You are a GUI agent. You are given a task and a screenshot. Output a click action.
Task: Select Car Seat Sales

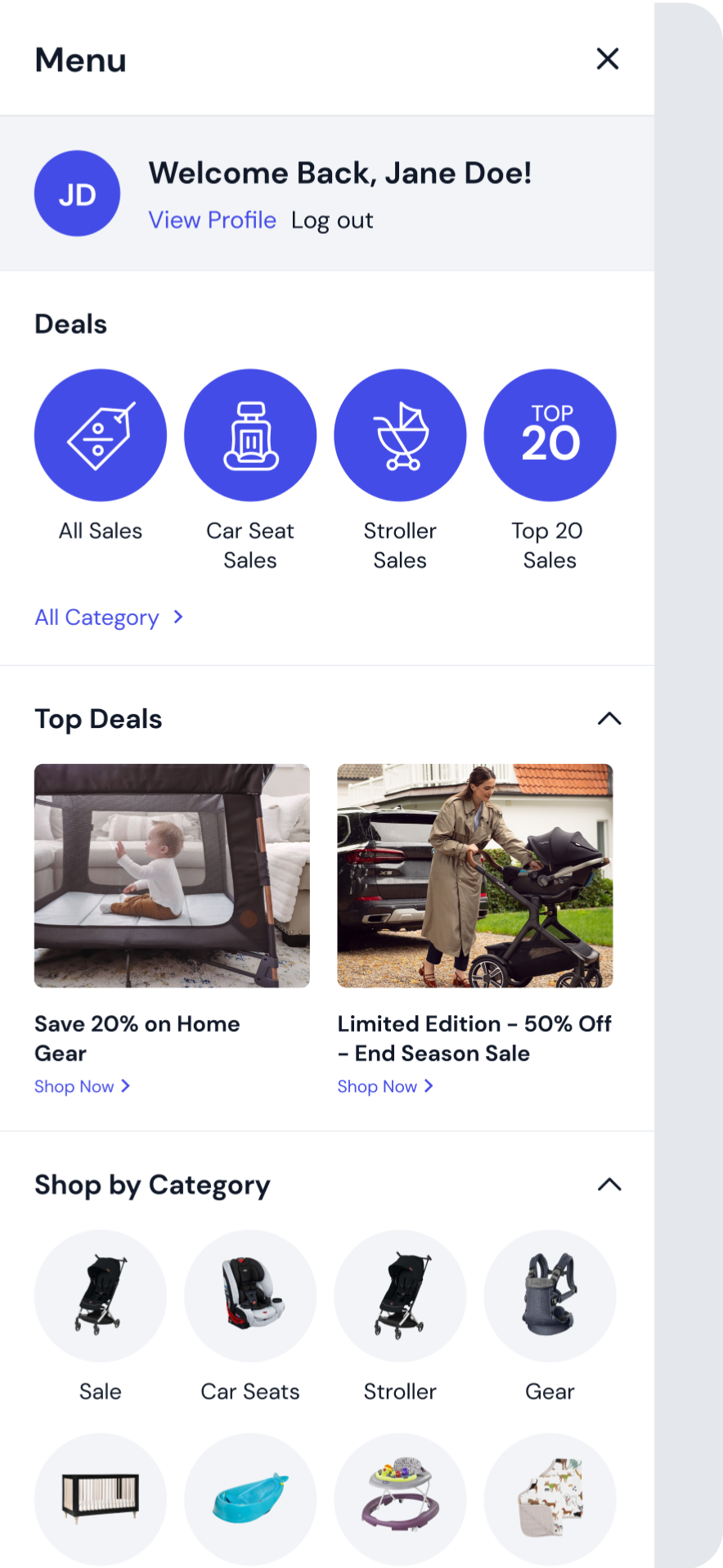pyautogui.click(x=250, y=435)
